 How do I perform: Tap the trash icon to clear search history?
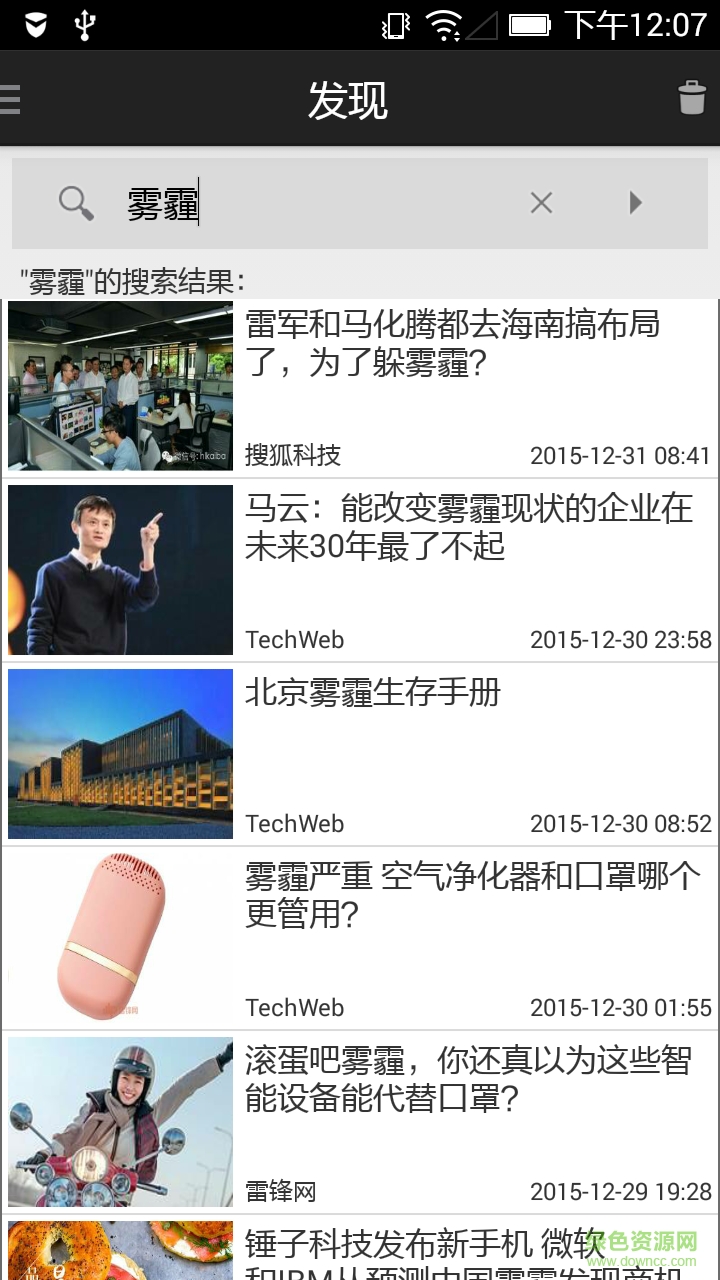point(693,97)
